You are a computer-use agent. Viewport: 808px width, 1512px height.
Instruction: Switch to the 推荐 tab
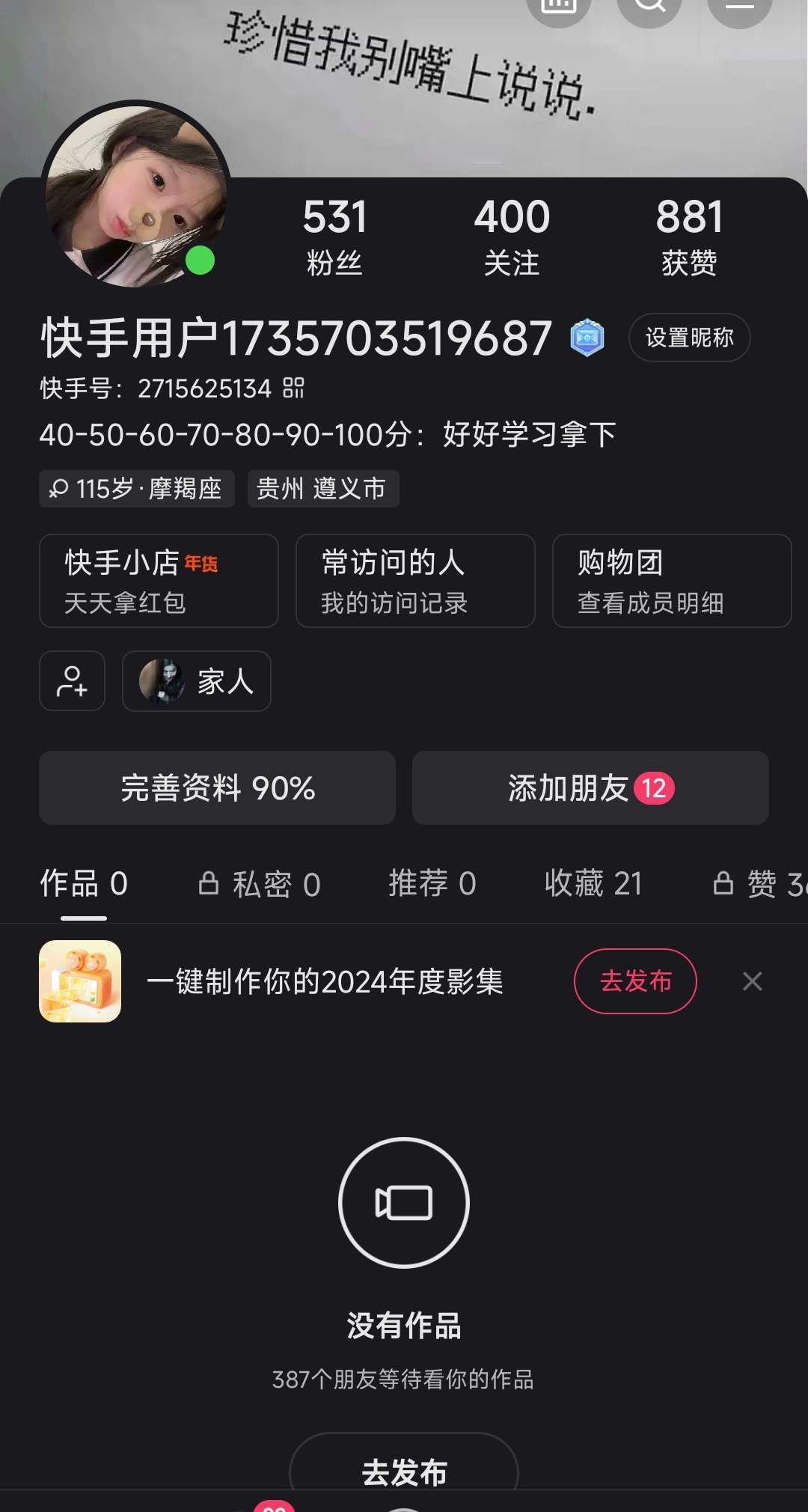click(432, 884)
